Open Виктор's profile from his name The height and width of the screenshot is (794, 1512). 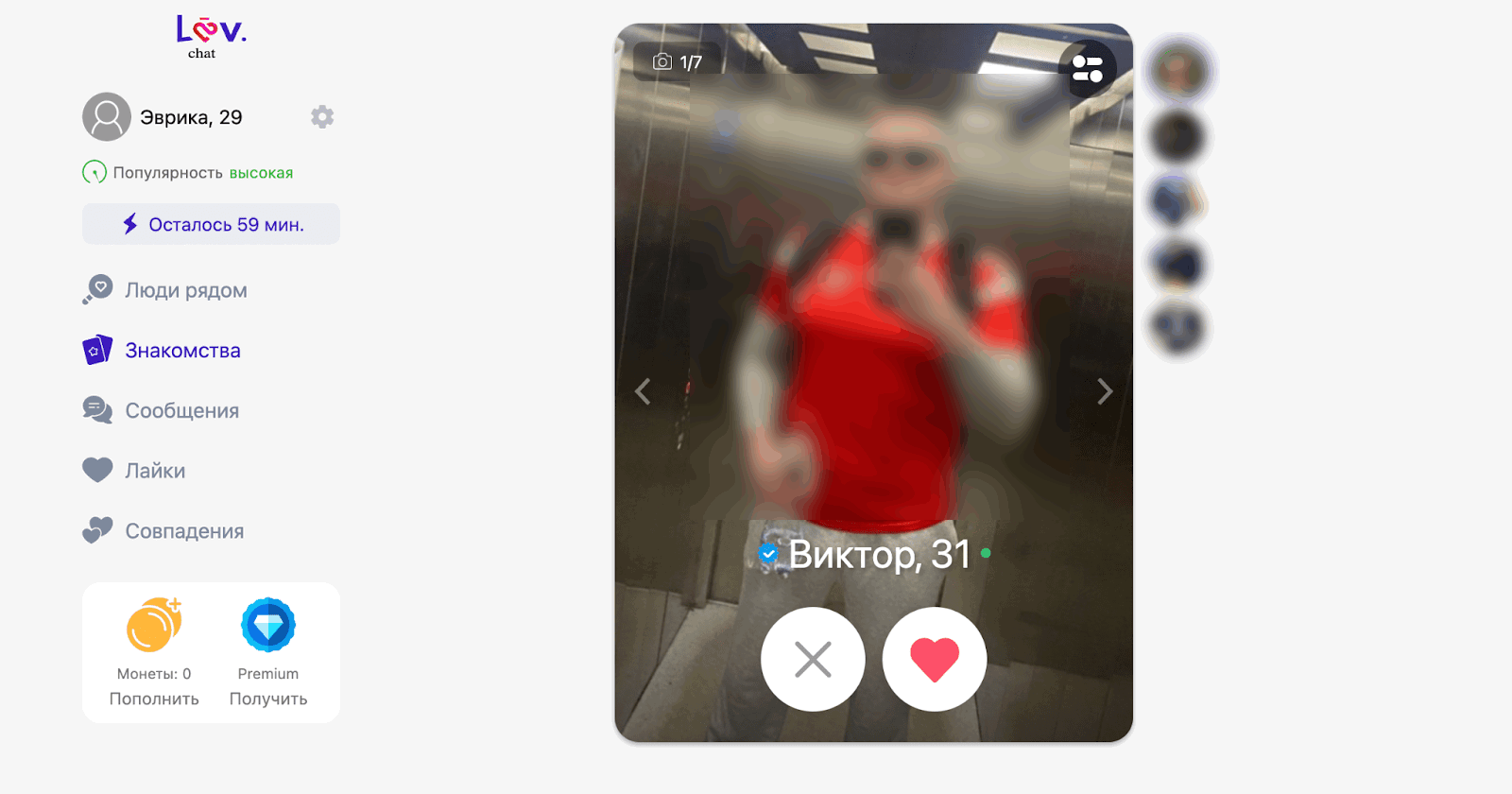(879, 555)
